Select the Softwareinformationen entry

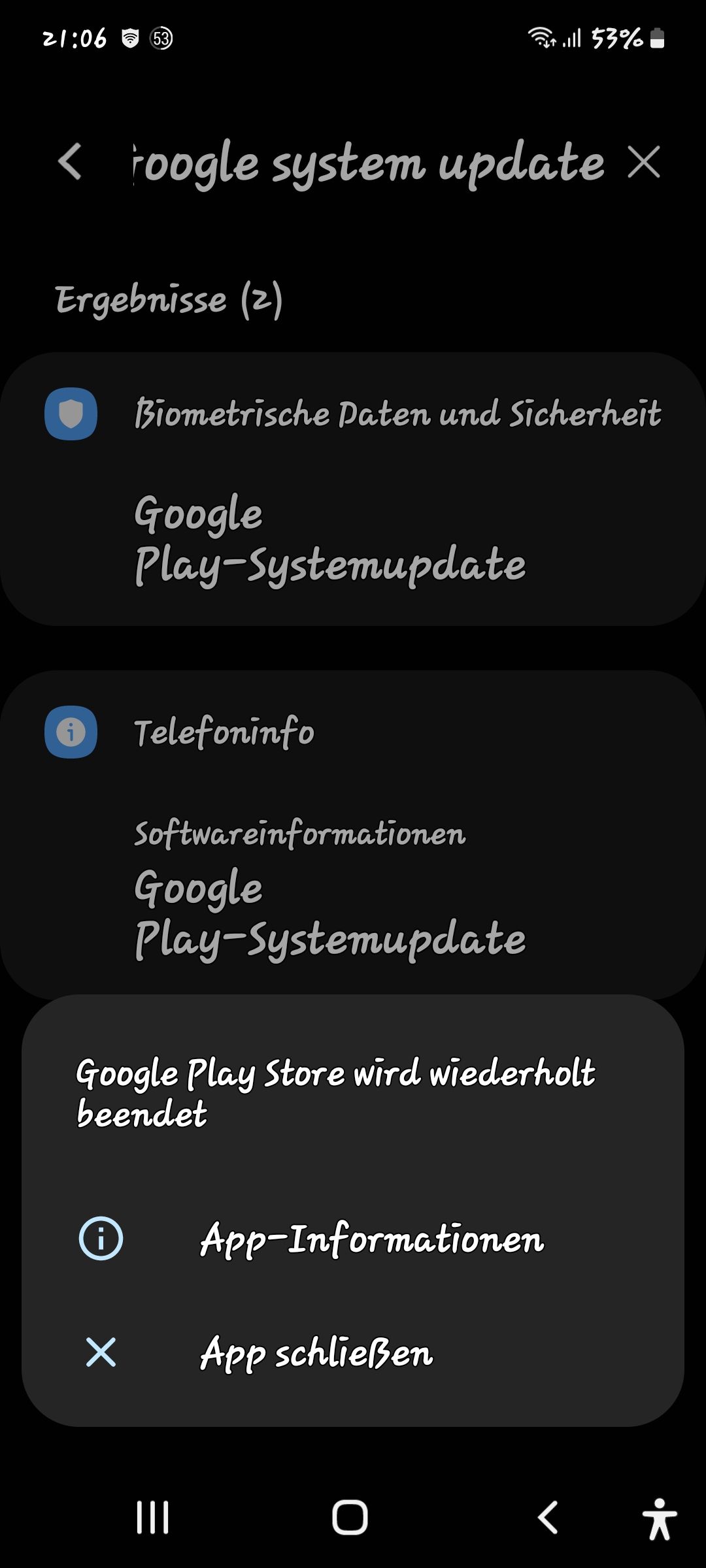point(299,833)
